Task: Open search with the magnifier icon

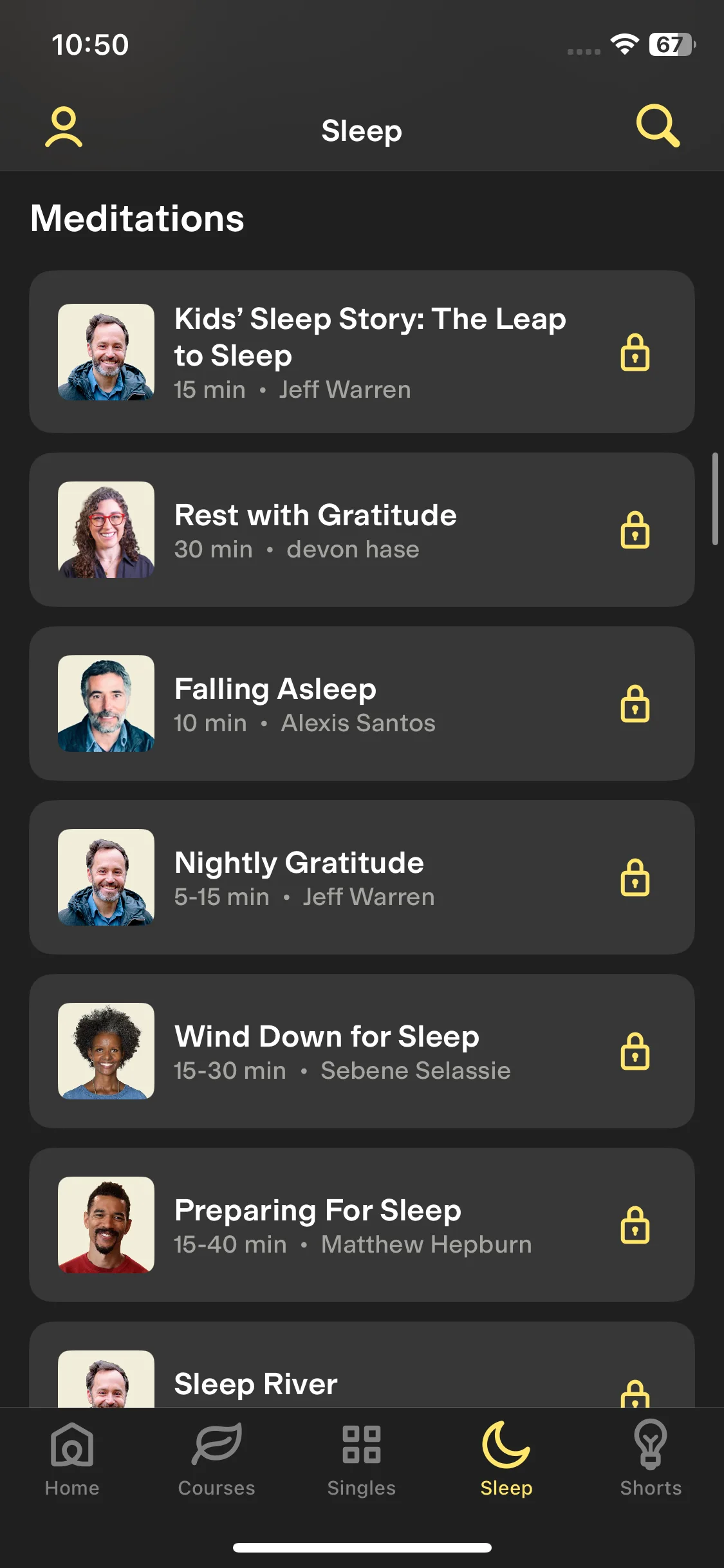Action: click(658, 126)
